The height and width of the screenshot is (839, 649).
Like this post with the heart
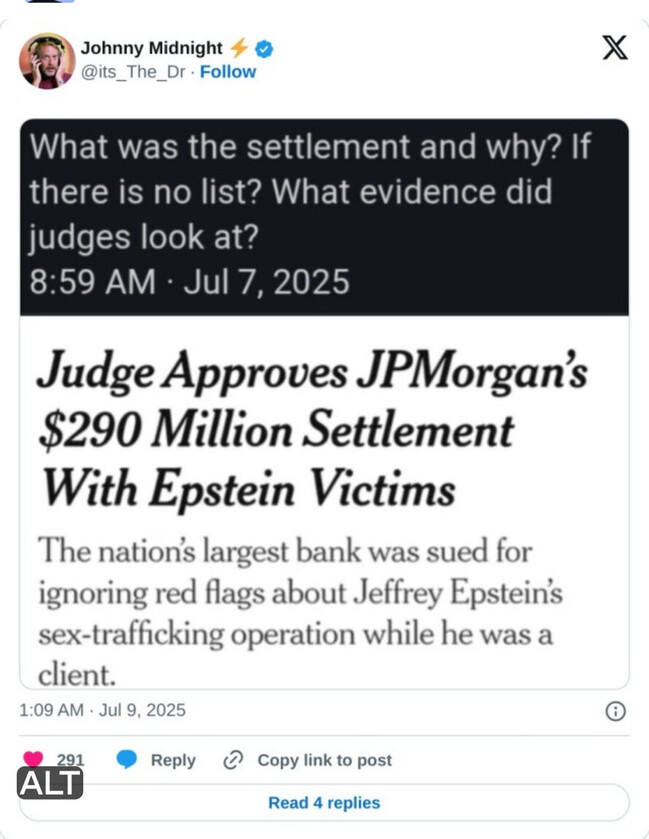tap(33, 760)
